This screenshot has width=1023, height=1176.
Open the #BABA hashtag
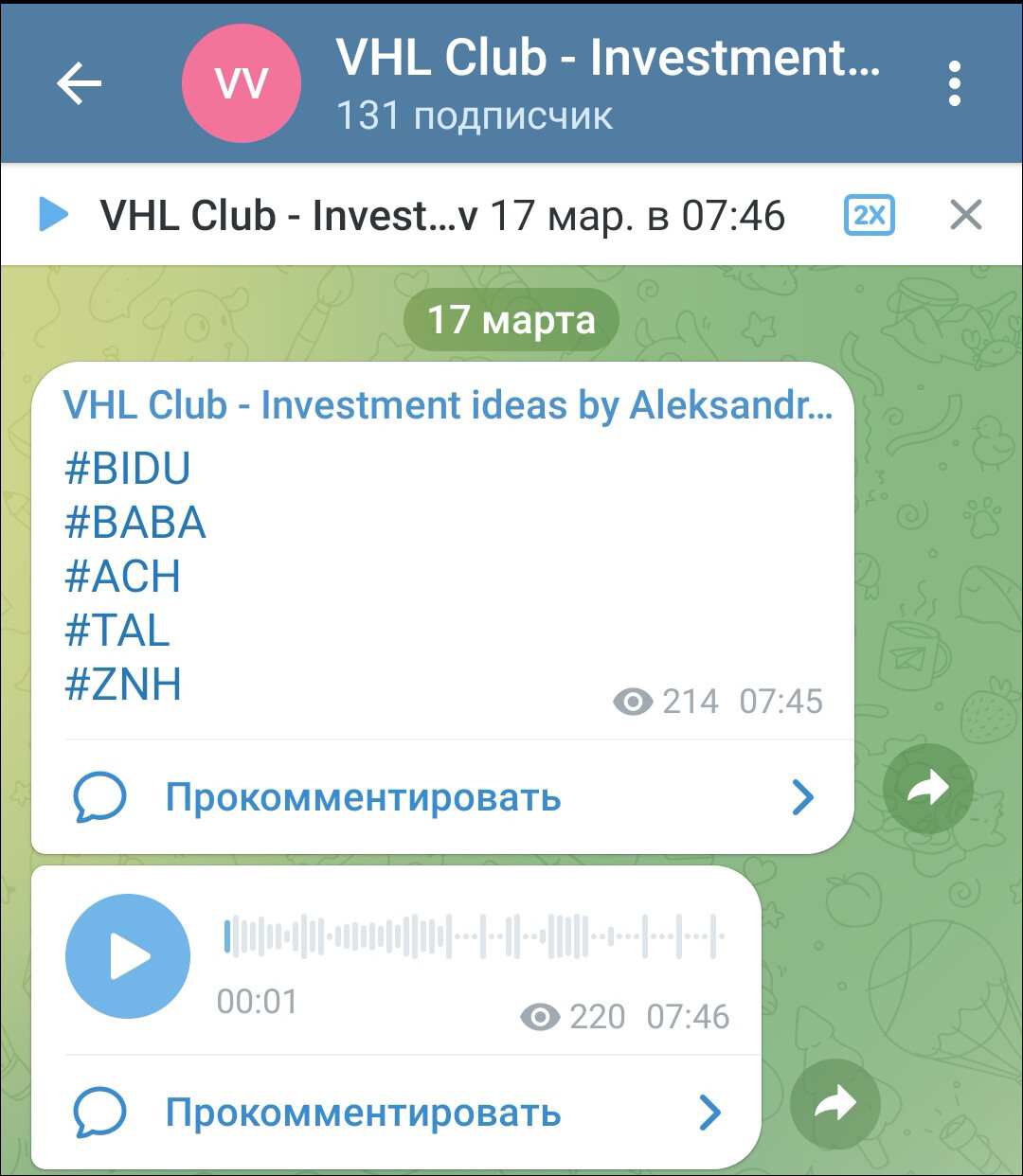pos(135,523)
